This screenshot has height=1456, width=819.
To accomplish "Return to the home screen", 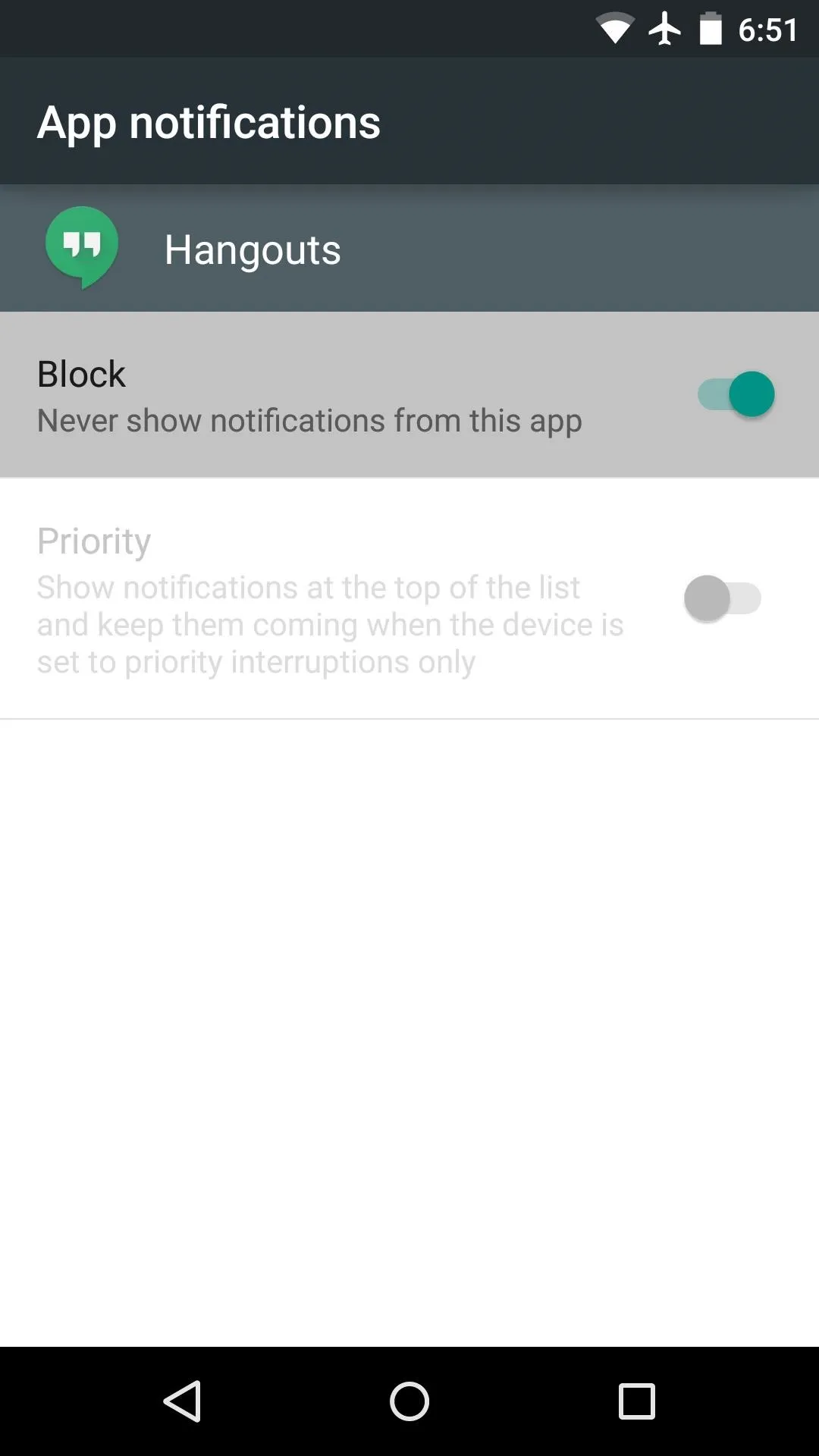I will (x=409, y=1401).
